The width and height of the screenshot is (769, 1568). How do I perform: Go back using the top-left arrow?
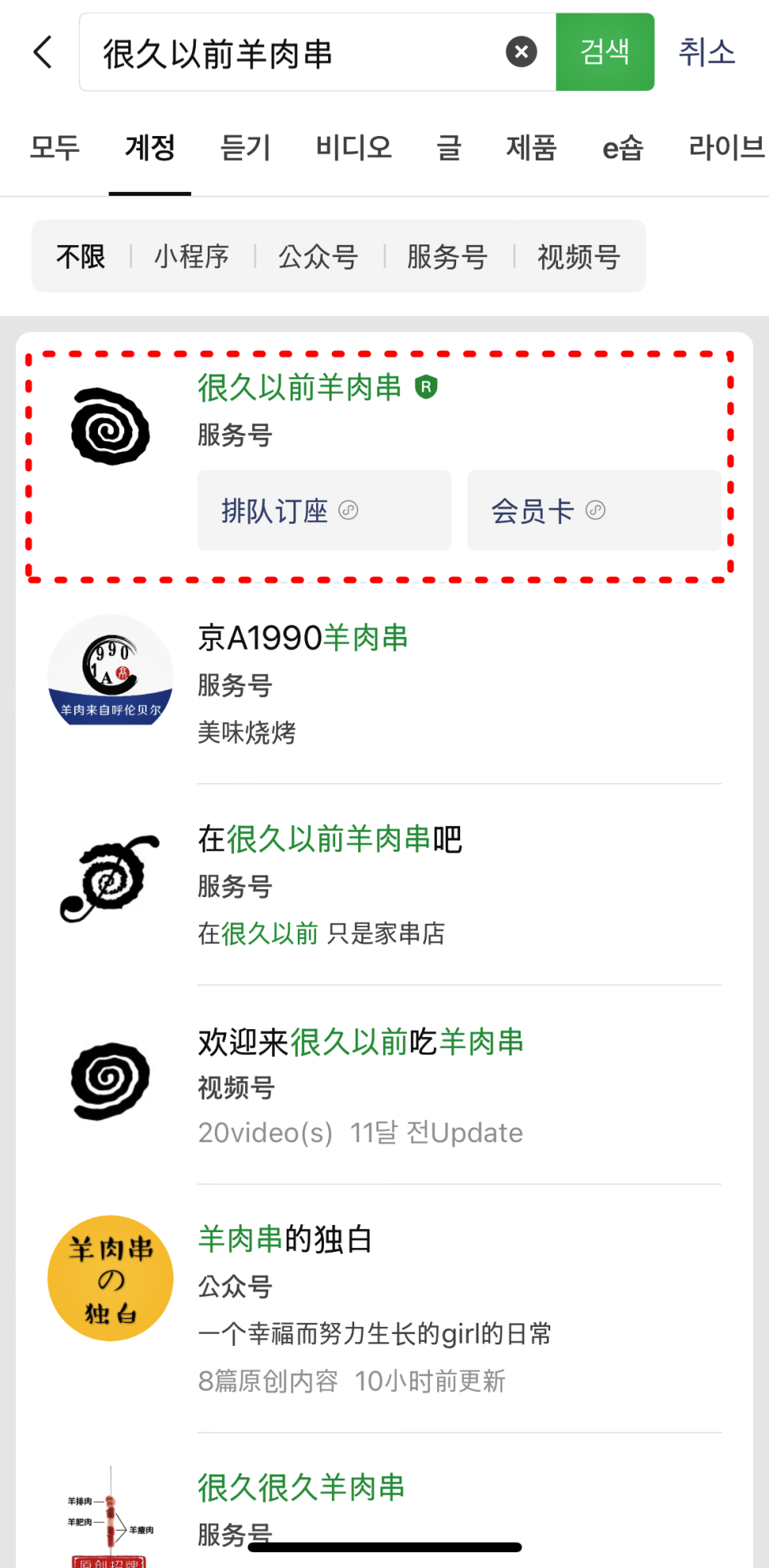point(43,53)
